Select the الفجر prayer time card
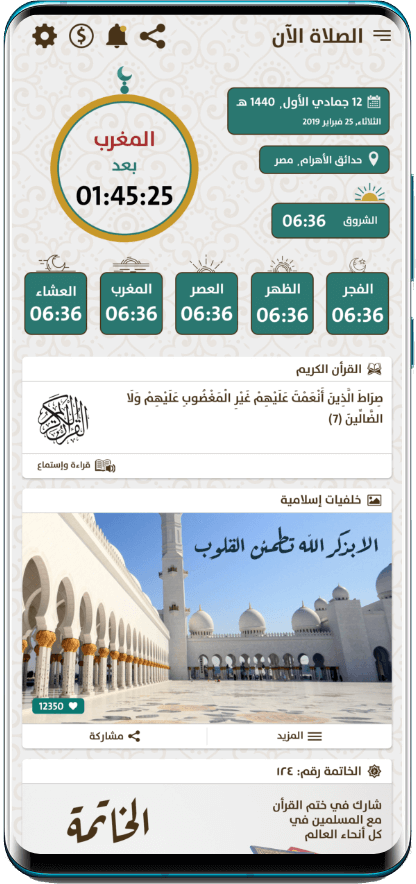 (357, 303)
